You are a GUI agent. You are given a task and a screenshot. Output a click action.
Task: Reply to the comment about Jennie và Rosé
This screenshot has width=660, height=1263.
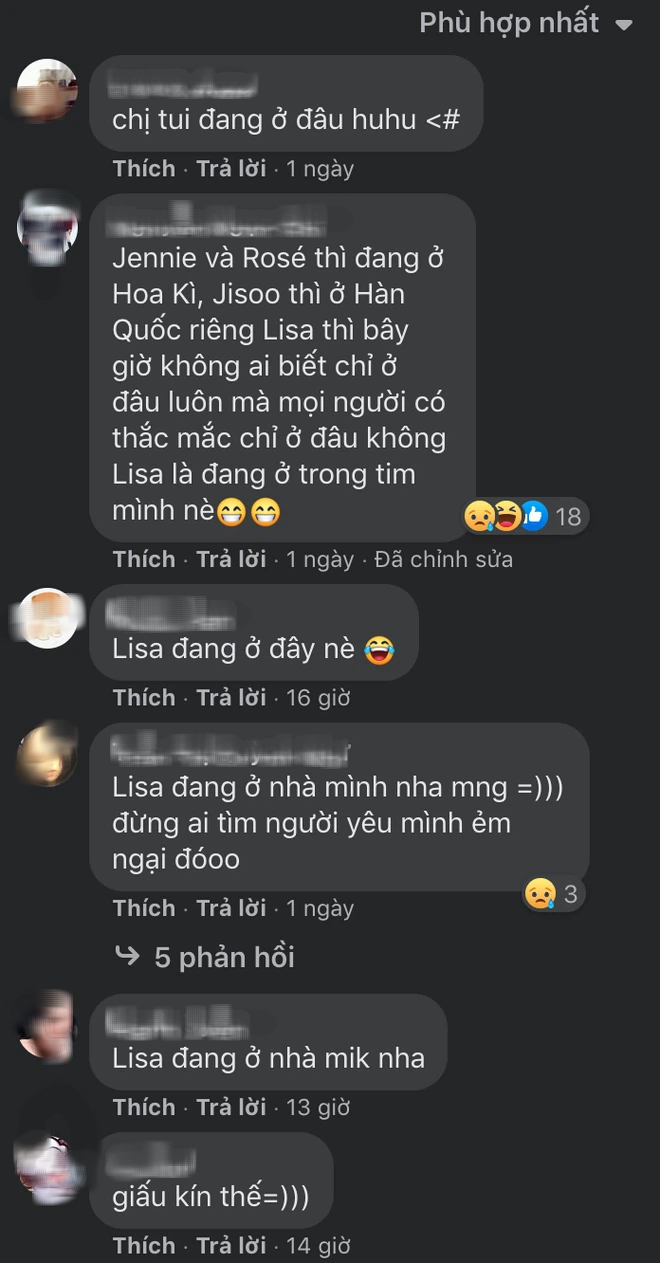click(x=231, y=559)
